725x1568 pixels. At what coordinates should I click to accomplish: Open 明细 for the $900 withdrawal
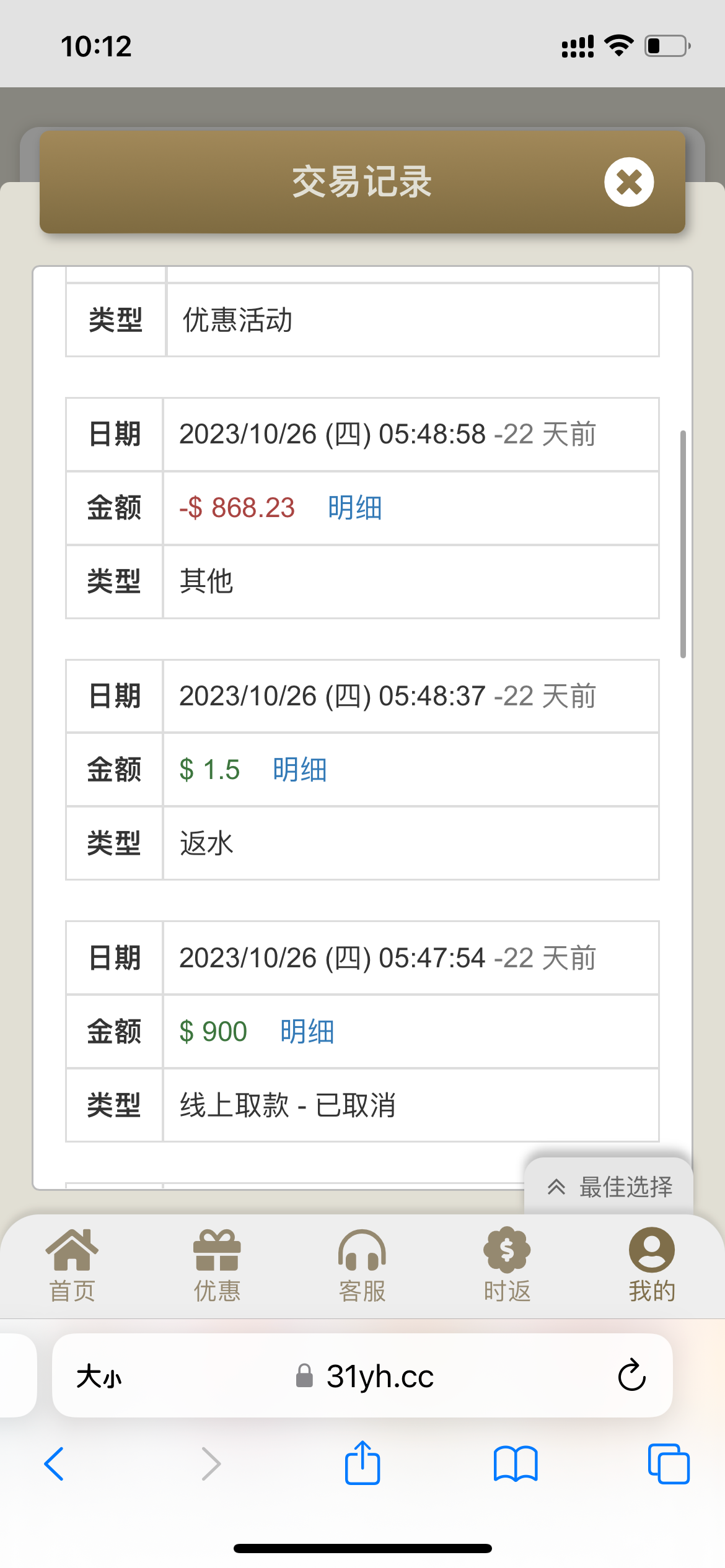point(307,1032)
